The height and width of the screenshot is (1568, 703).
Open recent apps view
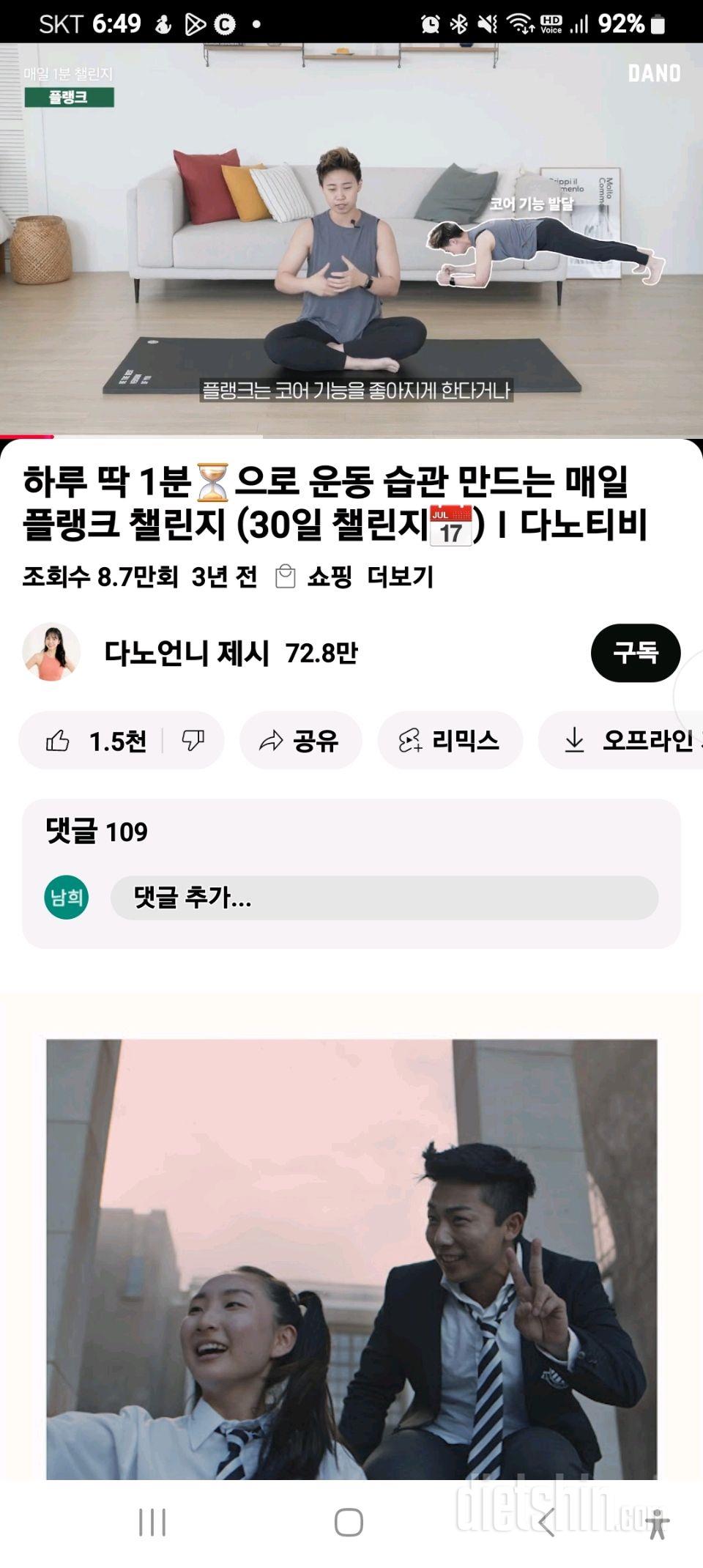pyautogui.click(x=152, y=1523)
